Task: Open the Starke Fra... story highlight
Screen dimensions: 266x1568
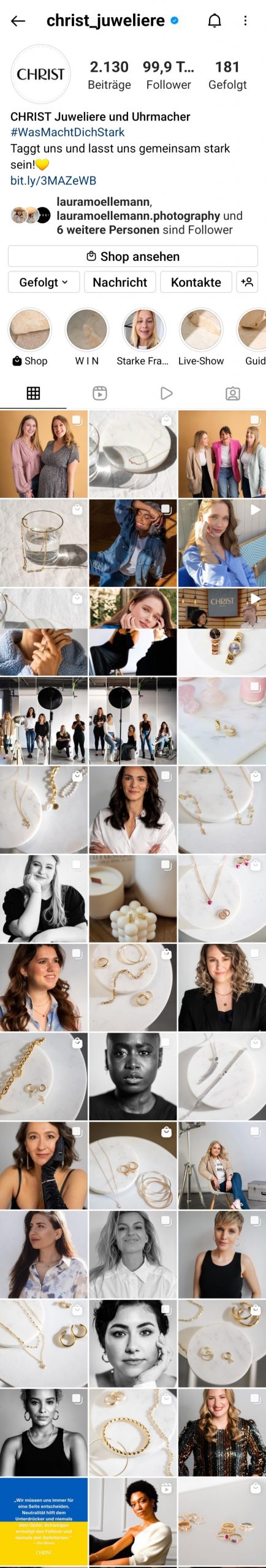Action: coord(143,337)
